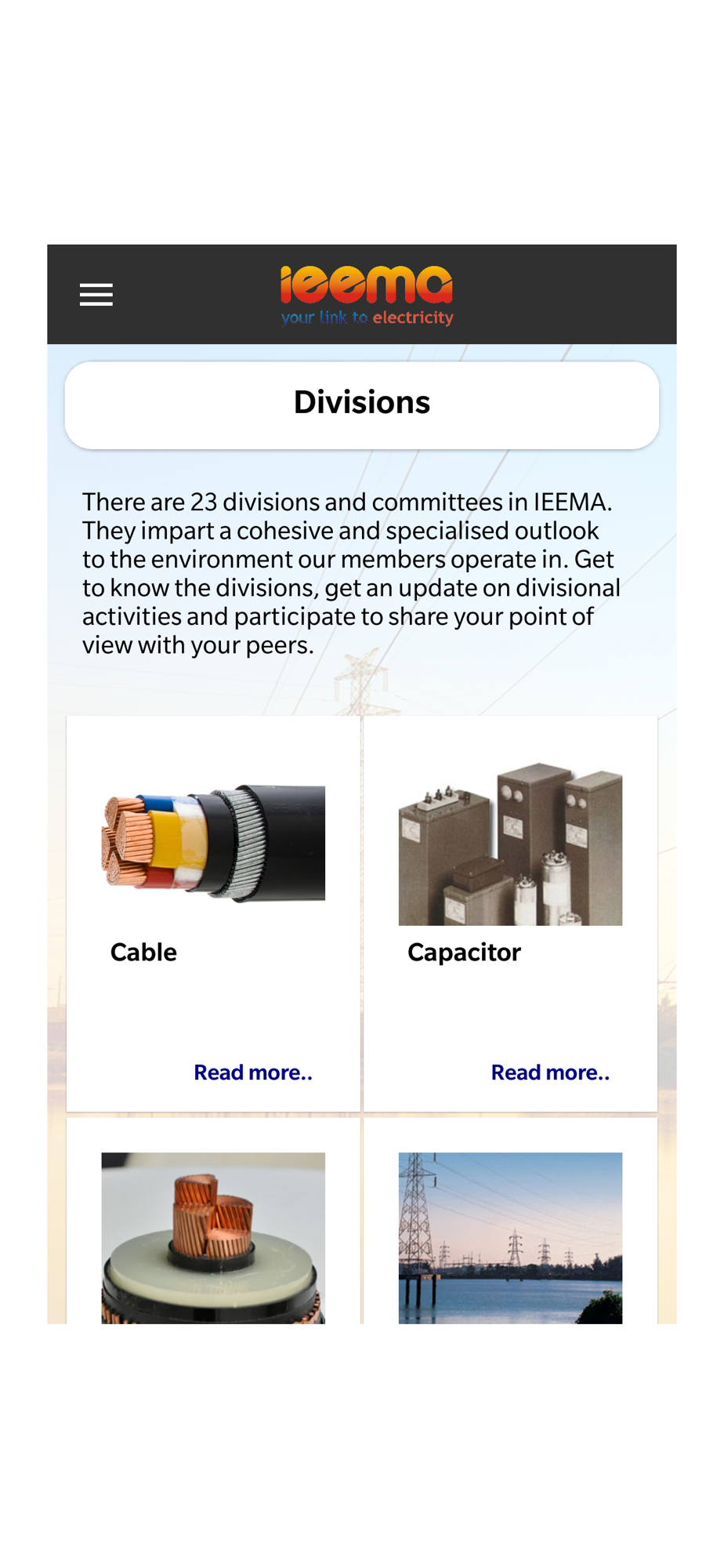The width and height of the screenshot is (724, 1568).
Task: Open the Cable division card
Action: tap(213, 913)
